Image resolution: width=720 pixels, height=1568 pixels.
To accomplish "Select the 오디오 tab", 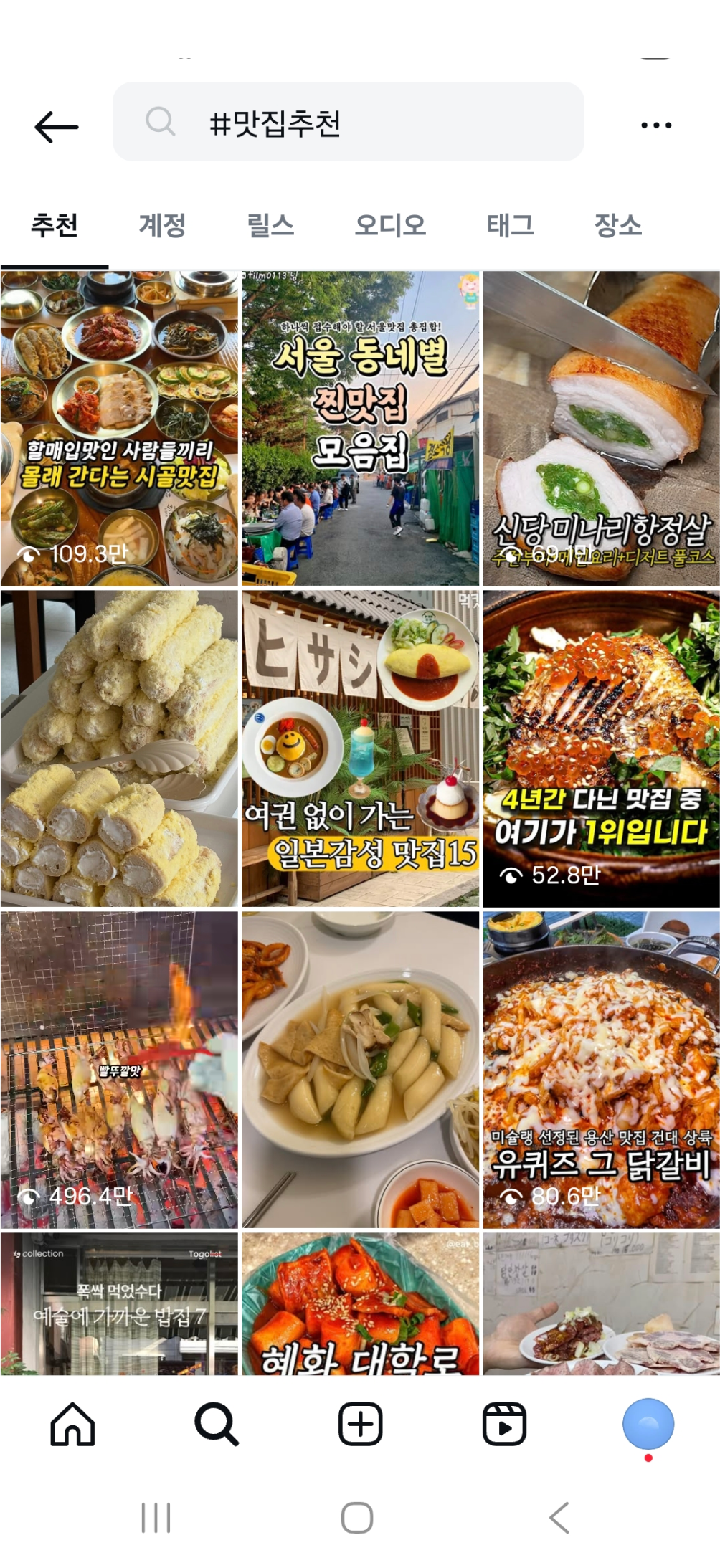I will pyautogui.click(x=390, y=226).
